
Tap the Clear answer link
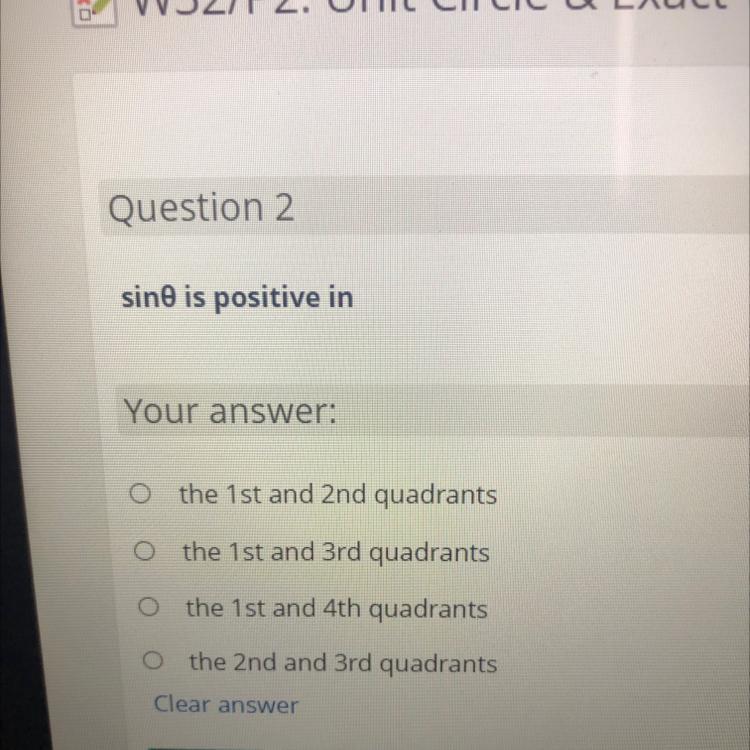pyautogui.click(x=226, y=705)
